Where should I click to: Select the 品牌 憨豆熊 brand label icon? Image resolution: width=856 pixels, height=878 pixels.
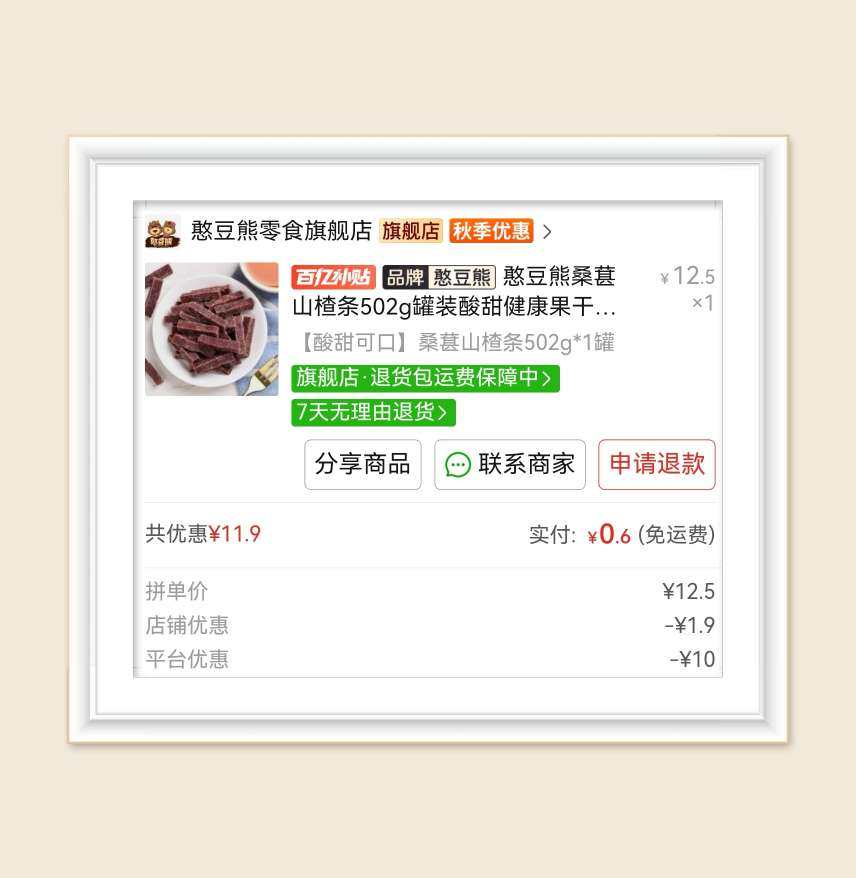(440, 277)
